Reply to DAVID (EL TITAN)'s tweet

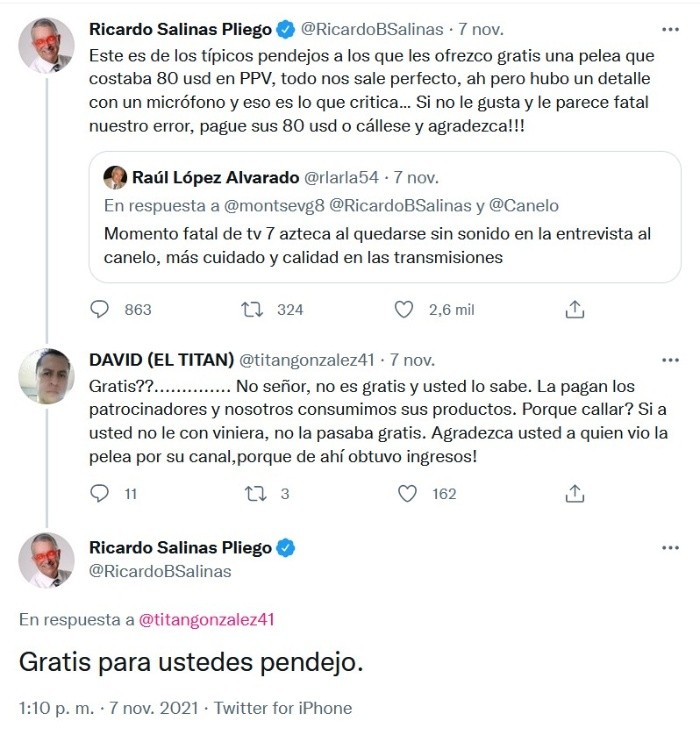pos(100,493)
